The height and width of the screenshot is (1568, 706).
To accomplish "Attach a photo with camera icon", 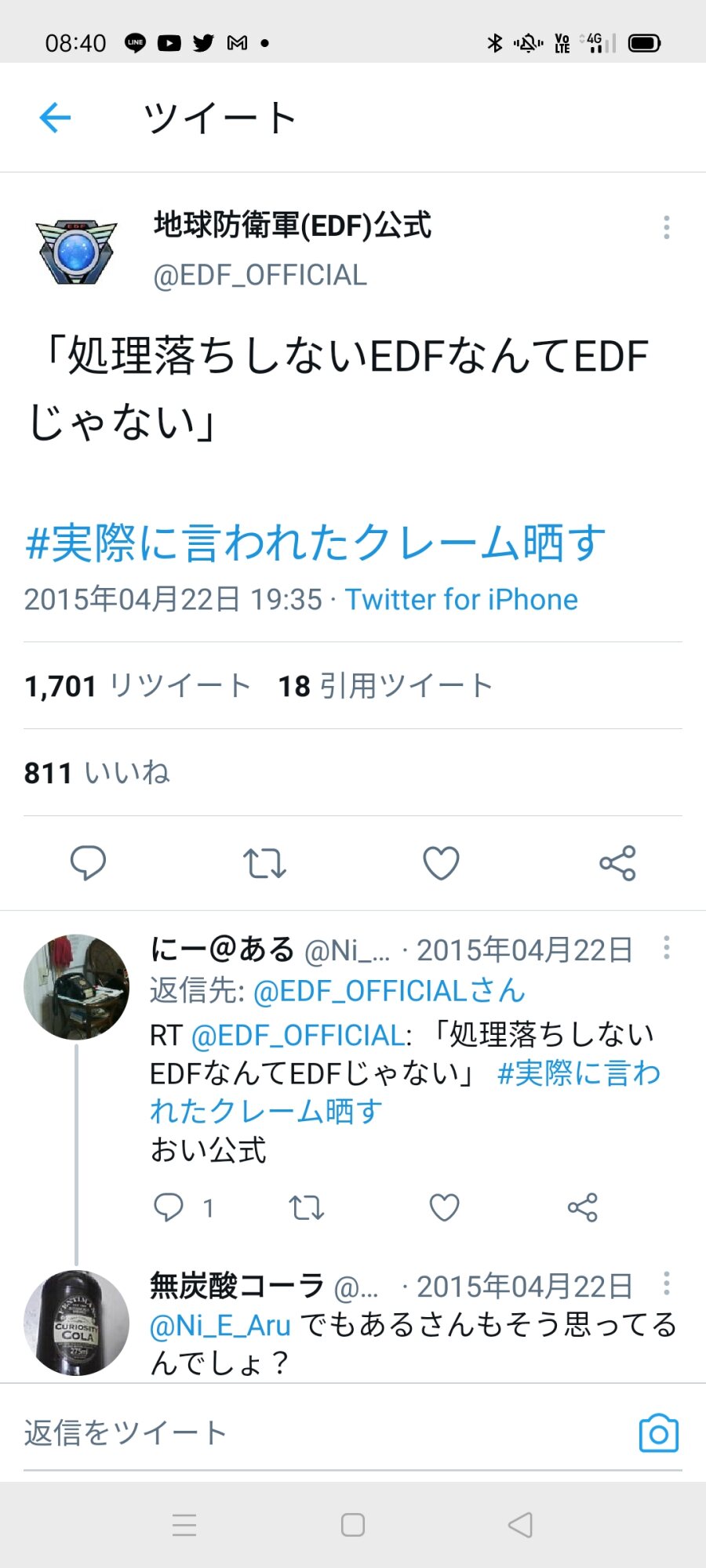I will [x=658, y=1434].
